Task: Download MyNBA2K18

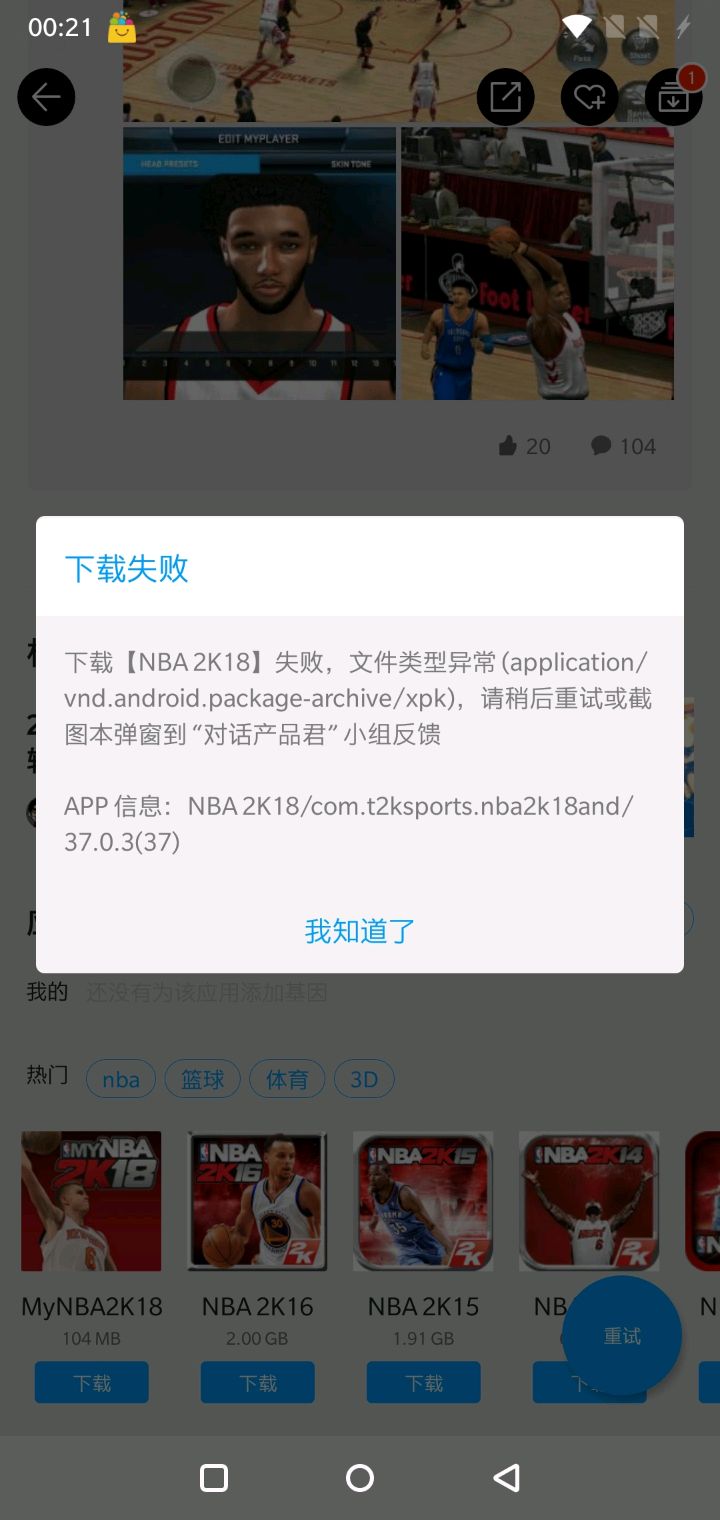Action: pos(92,1383)
